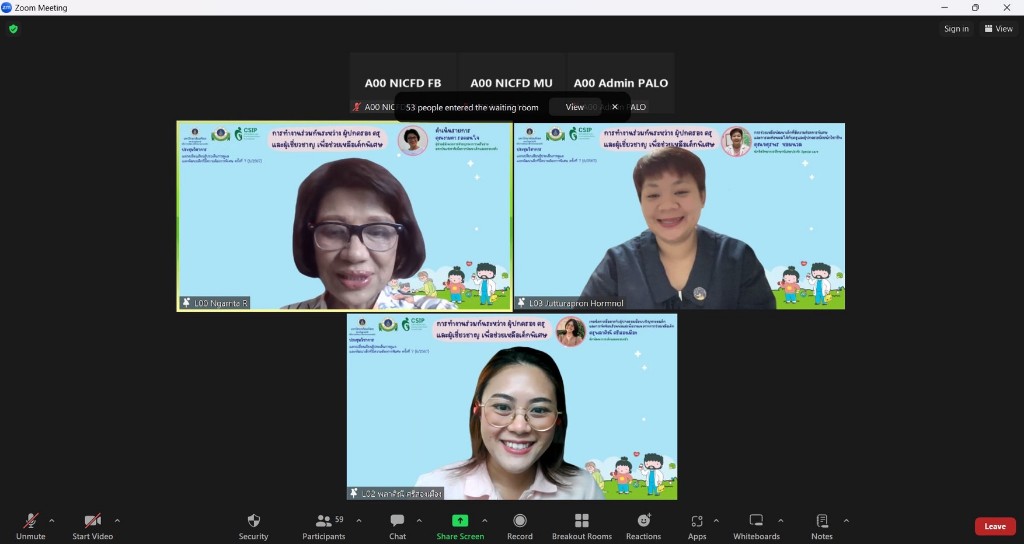This screenshot has width=1024, height=544.
Task: Open the Apps panel
Action: (x=697, y=525)
